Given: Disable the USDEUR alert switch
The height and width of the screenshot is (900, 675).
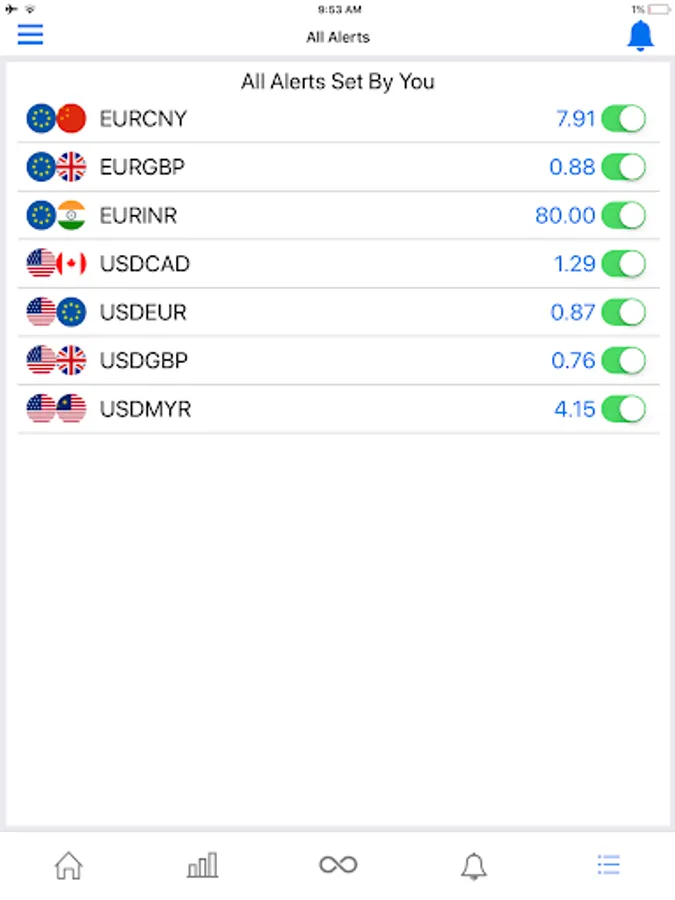Looking at the screenshot, I should 624,312.
